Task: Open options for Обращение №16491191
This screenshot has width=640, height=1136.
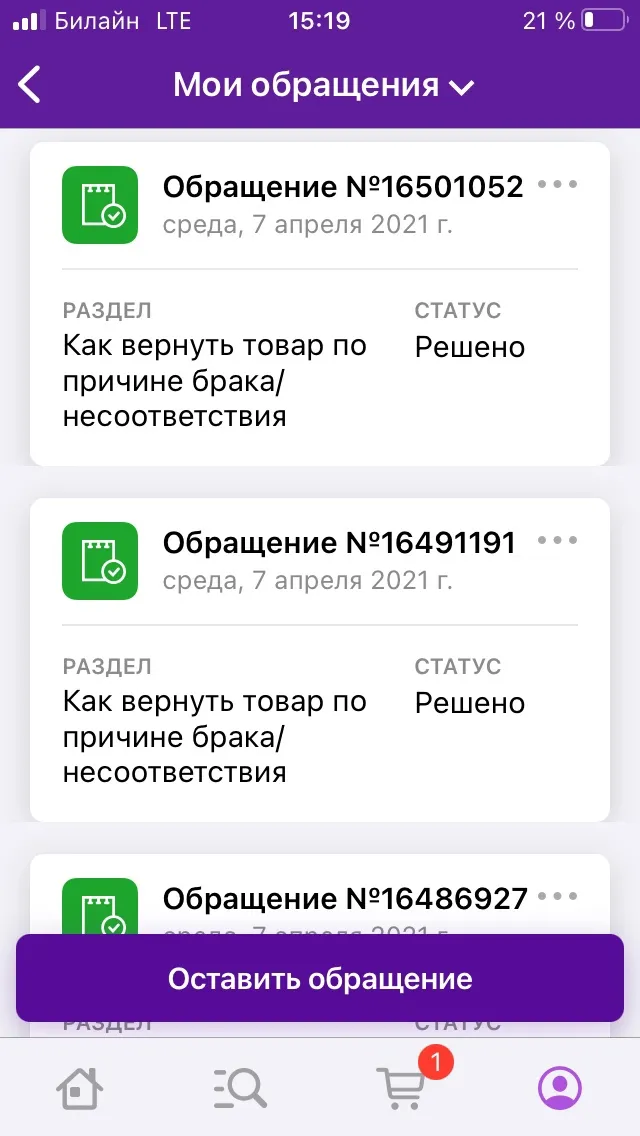Action: click(x=558, y=540)
